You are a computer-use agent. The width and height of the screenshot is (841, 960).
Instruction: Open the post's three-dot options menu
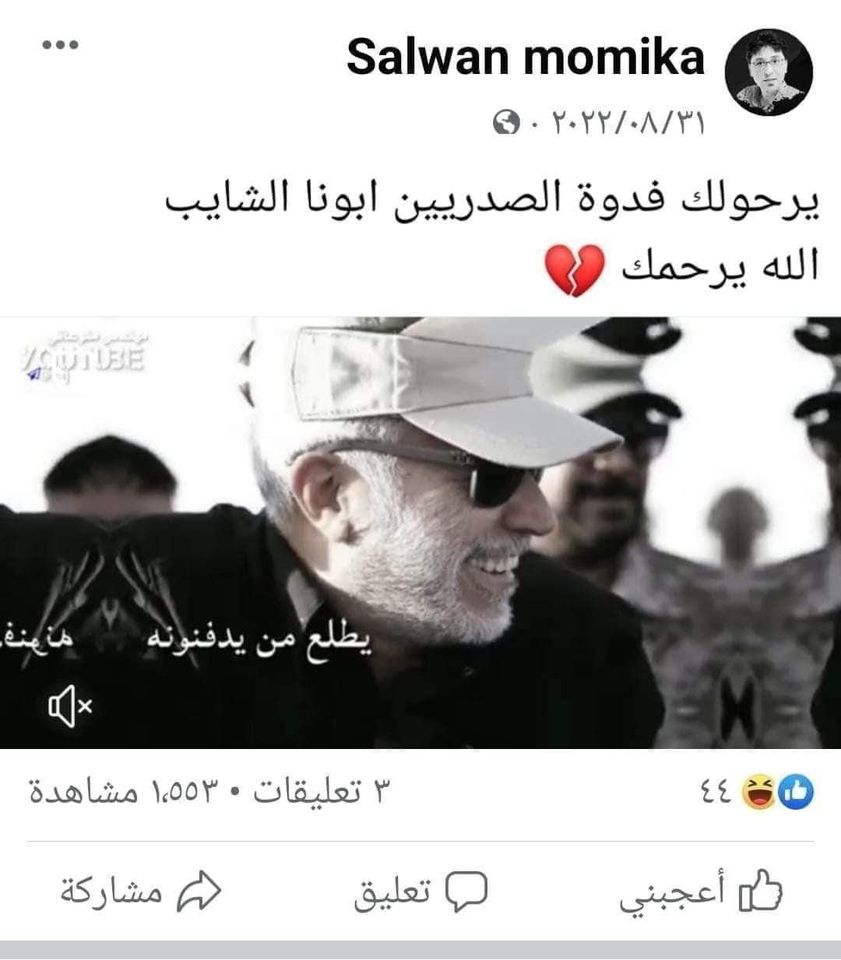tap(60, 46)
